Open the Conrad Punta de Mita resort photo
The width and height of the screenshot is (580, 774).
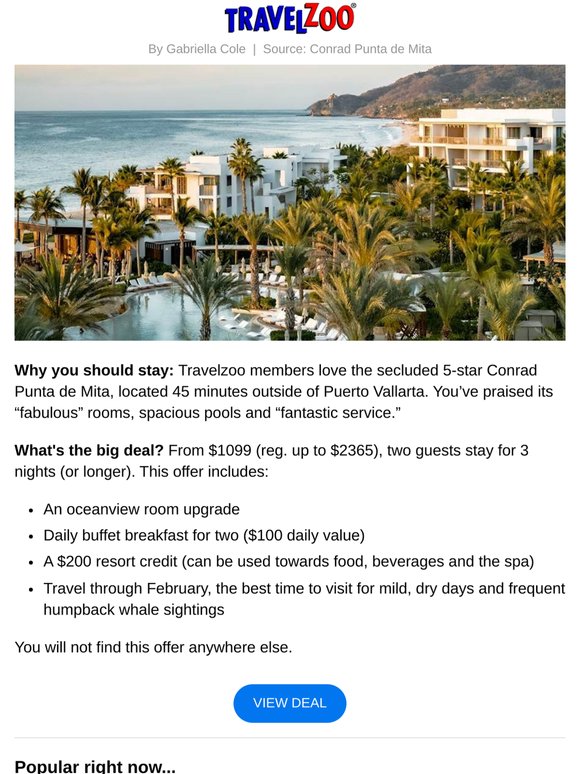click(290, 202)
